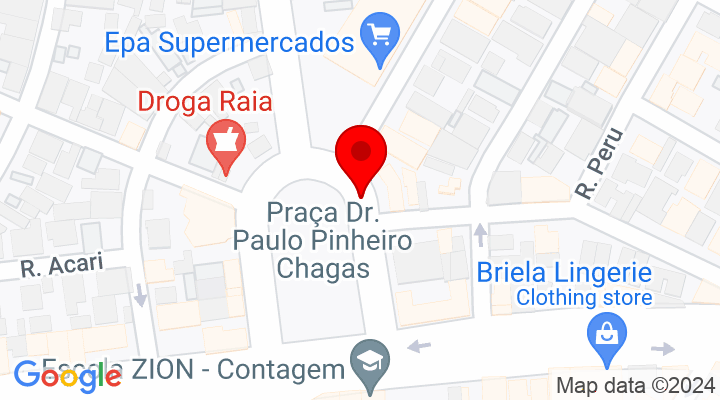Select the Droga Raia pharmacy marker
This screenshot has width=720, height=400.
(224, 143)
